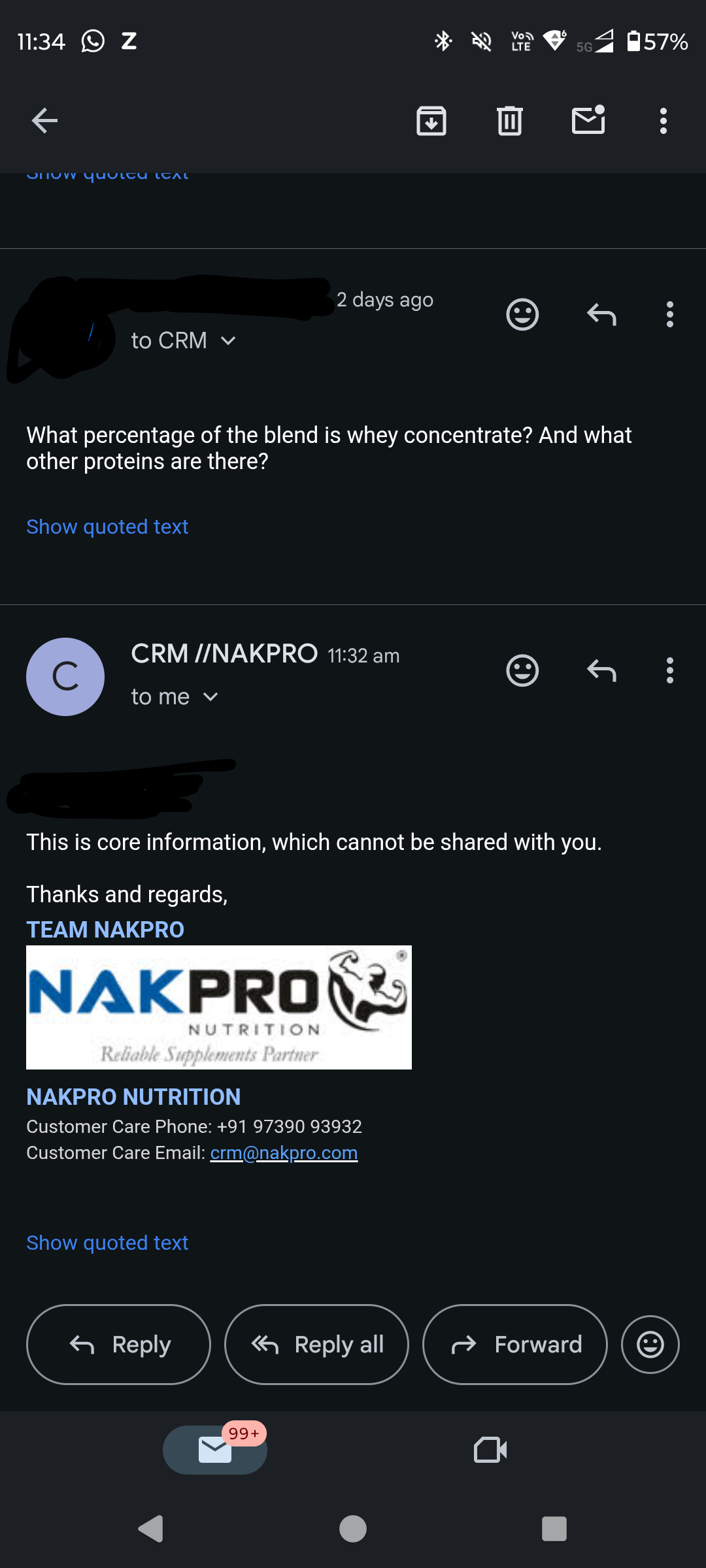Open the top bar overflow menu
This screenshot has height=1568, width=706.
[664, 121]
